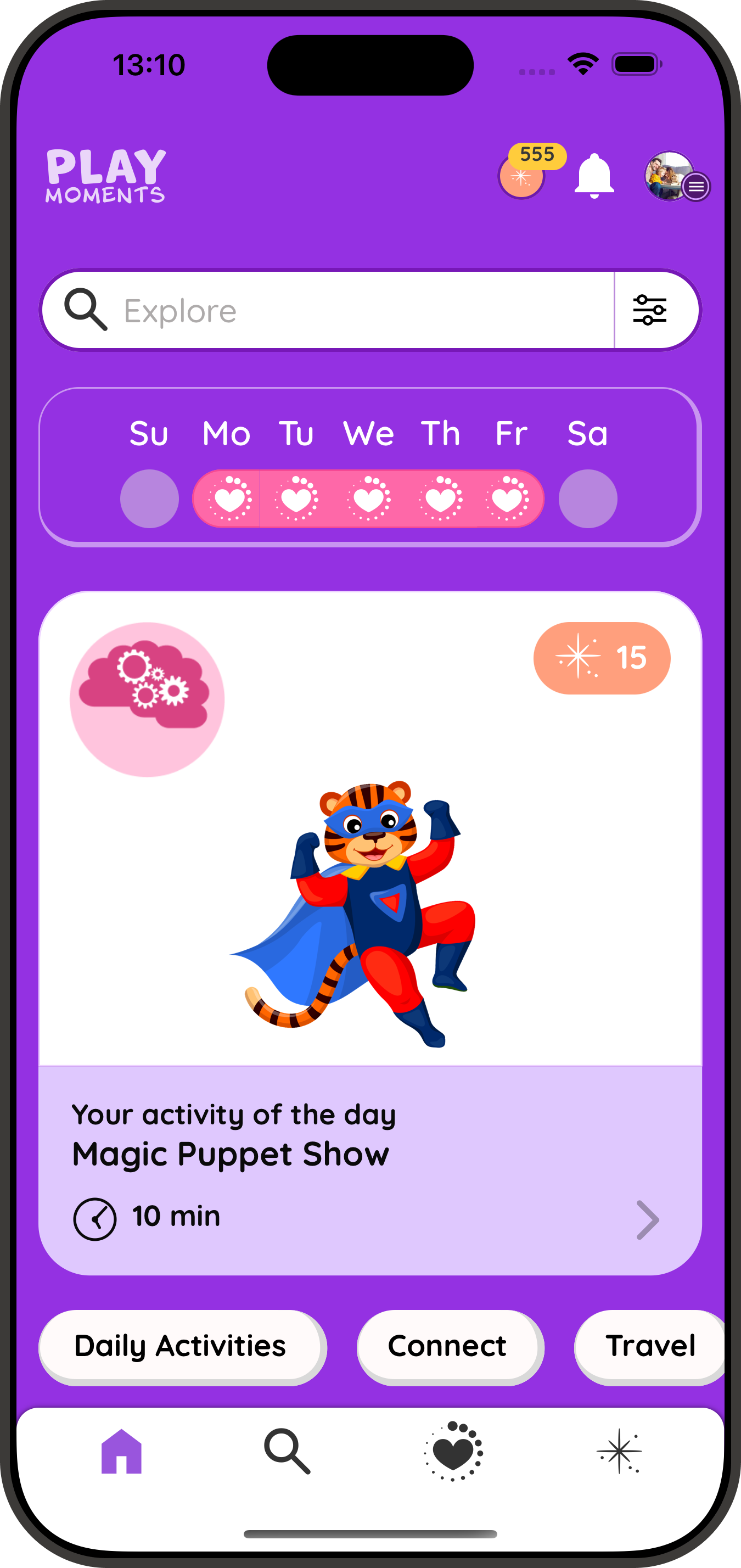
Task: Switch to the search tab
Action: coord(287,1452)
